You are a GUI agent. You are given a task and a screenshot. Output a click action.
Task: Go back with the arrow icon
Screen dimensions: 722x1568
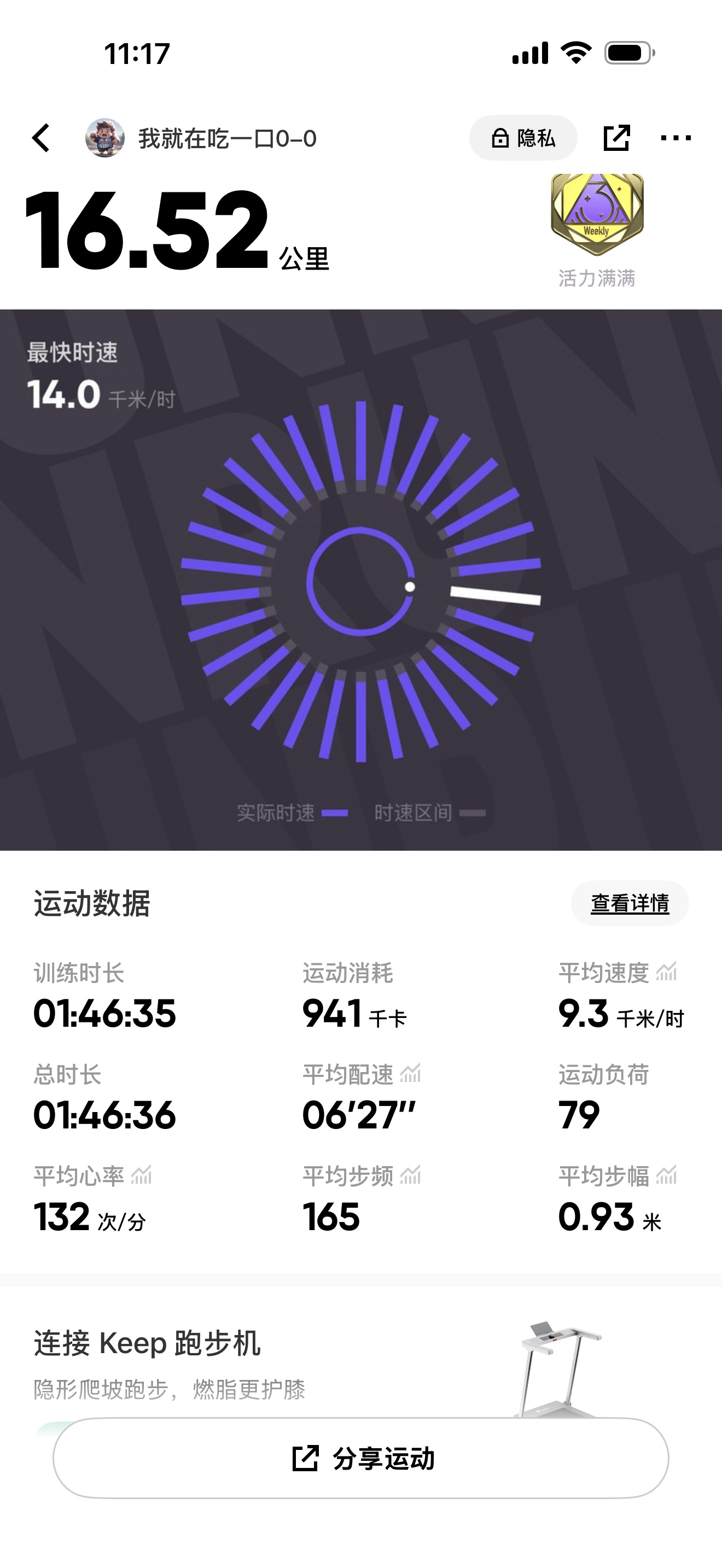[41, 138]
